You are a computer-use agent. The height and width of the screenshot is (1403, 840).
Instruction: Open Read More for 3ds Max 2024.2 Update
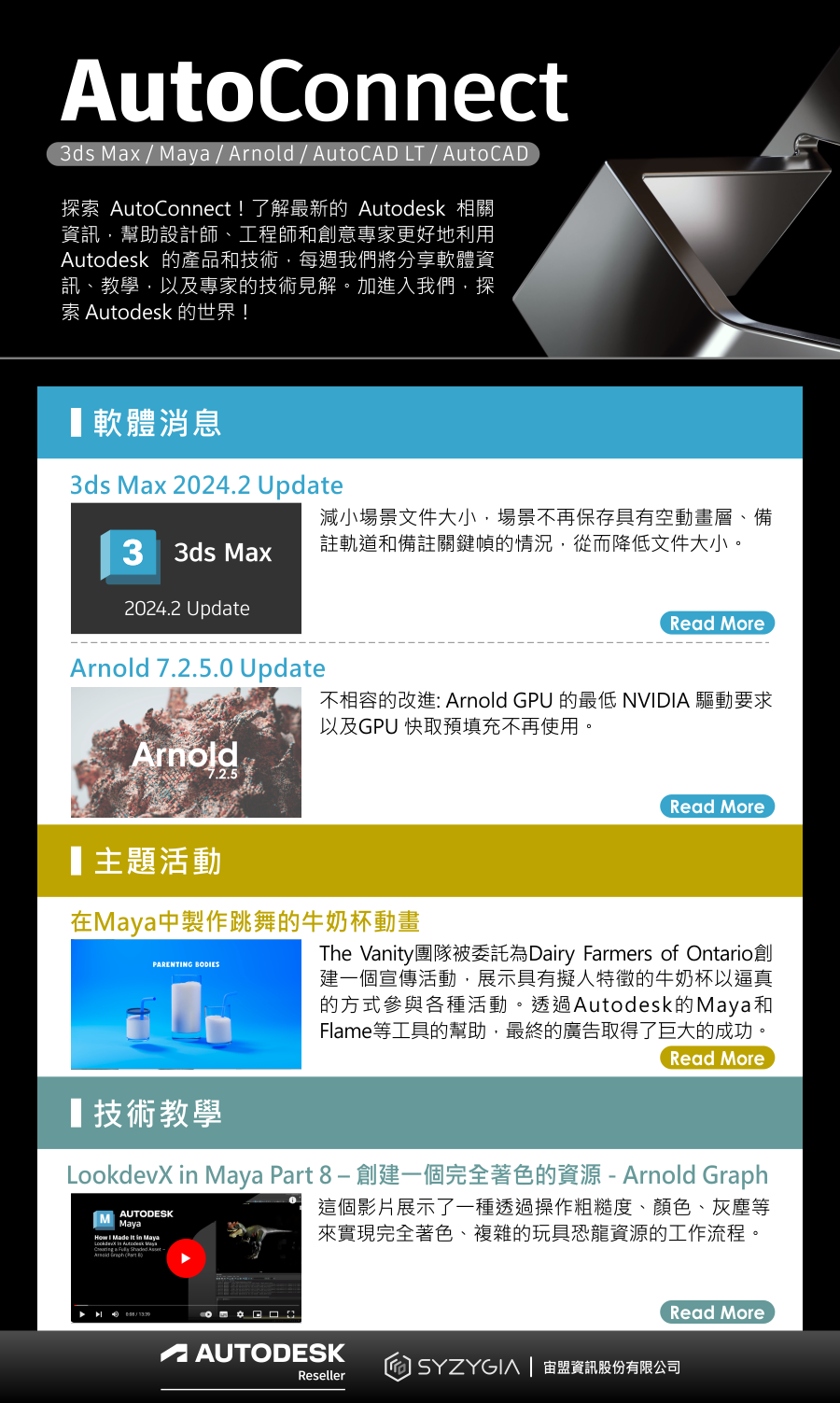coord(717,624)
